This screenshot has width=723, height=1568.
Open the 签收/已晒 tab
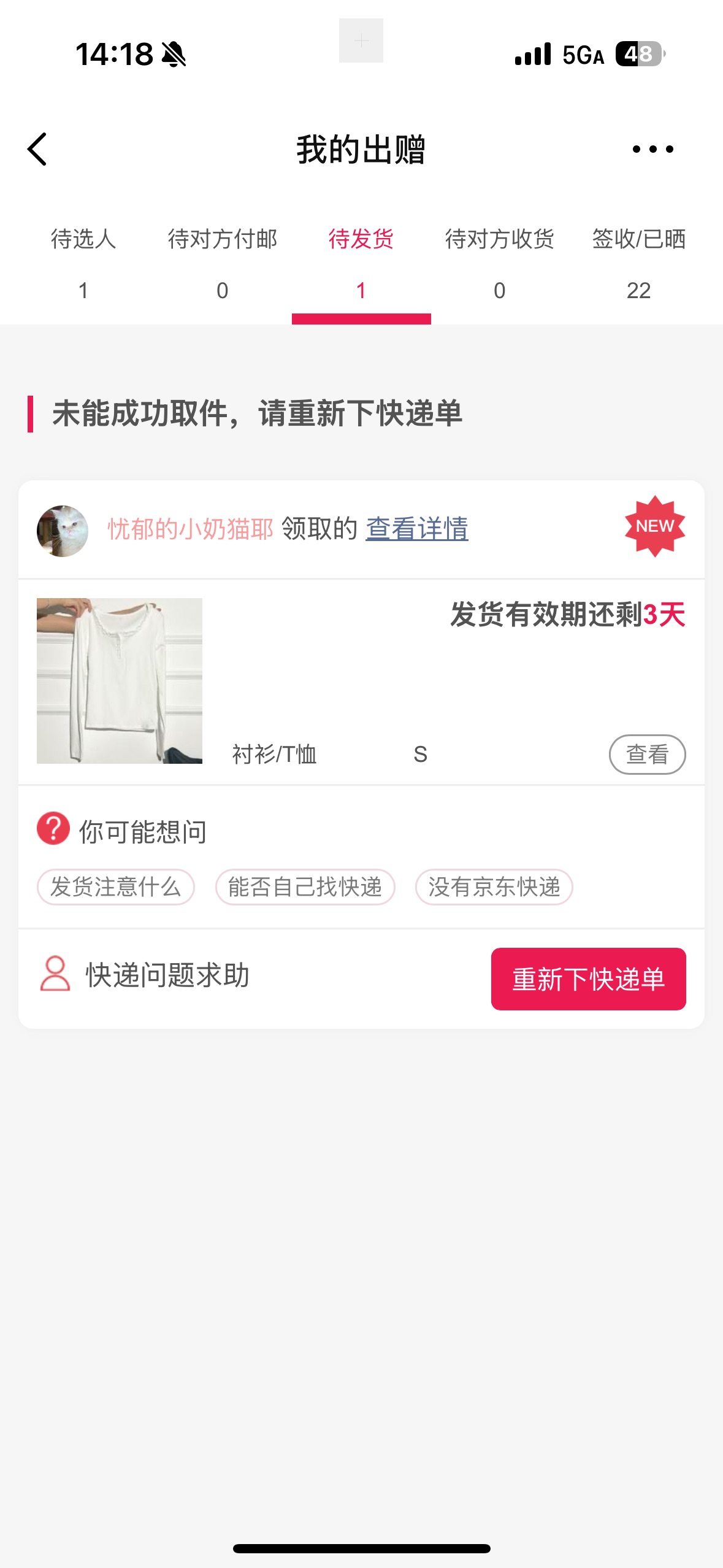click(638, 263)
